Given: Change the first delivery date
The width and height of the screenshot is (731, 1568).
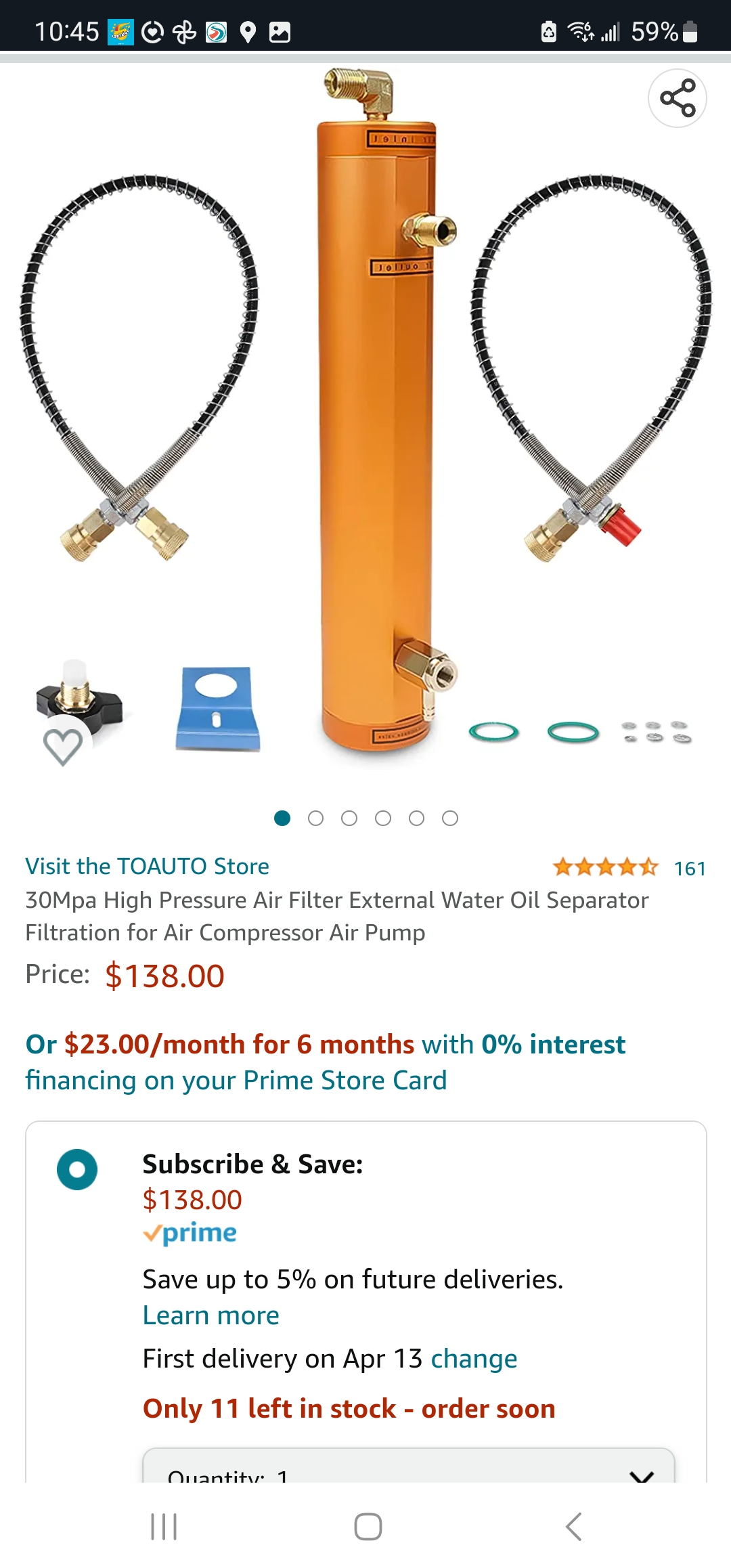Looking at the screenshot, I should coord(474,1359).
